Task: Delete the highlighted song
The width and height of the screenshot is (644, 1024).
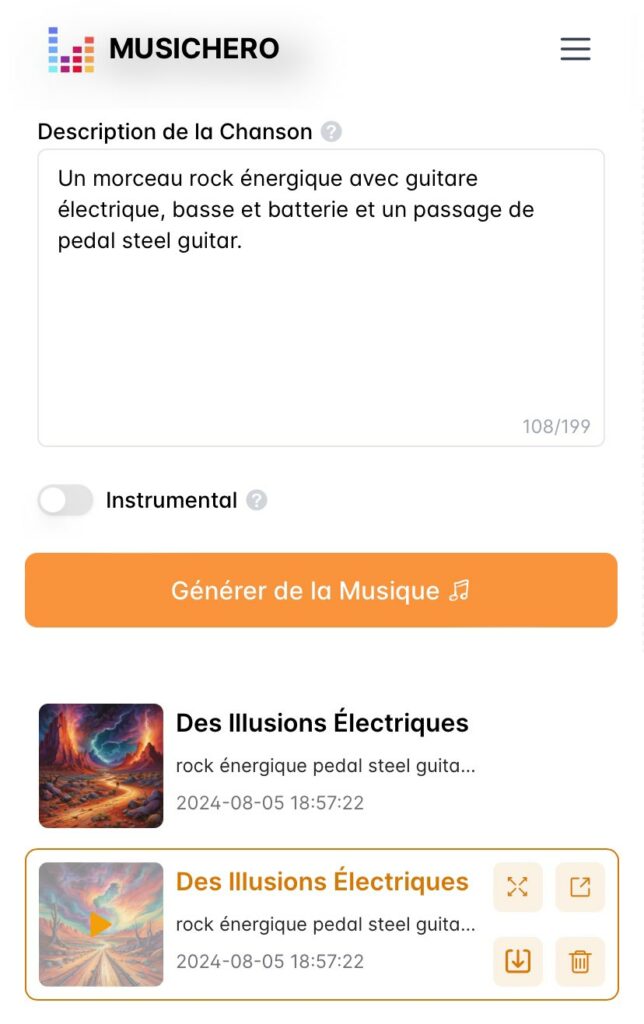Action: 580,961
